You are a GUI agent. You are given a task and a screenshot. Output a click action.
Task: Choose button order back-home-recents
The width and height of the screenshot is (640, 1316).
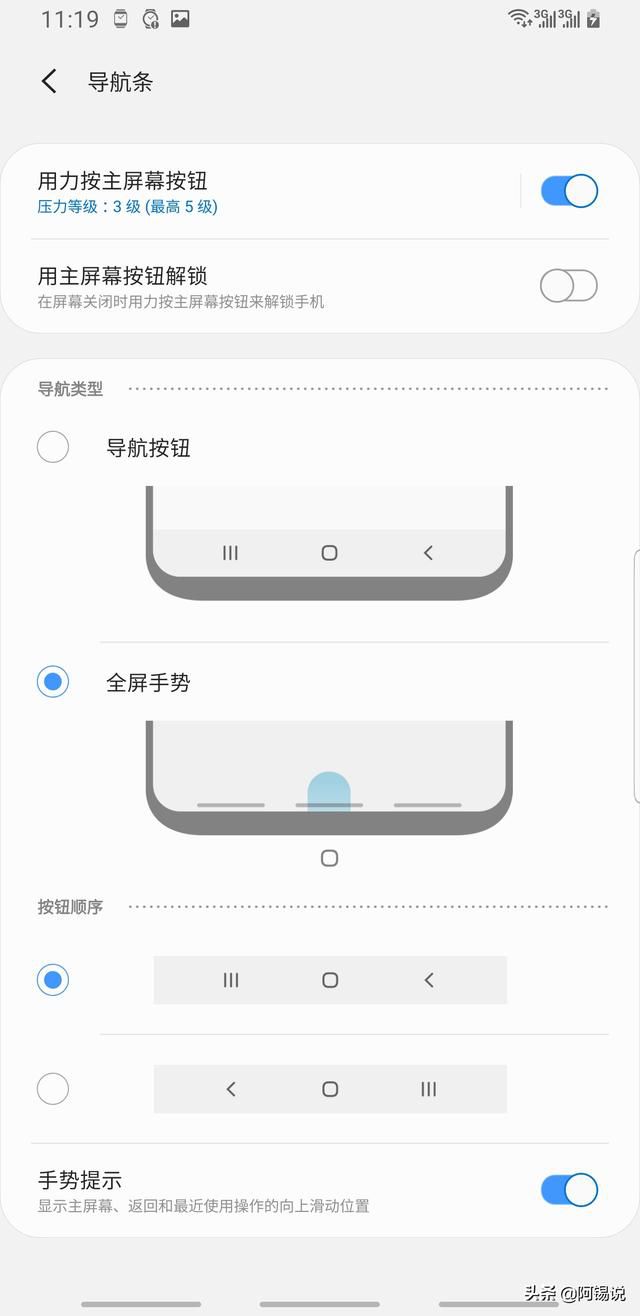(53, 1088)
